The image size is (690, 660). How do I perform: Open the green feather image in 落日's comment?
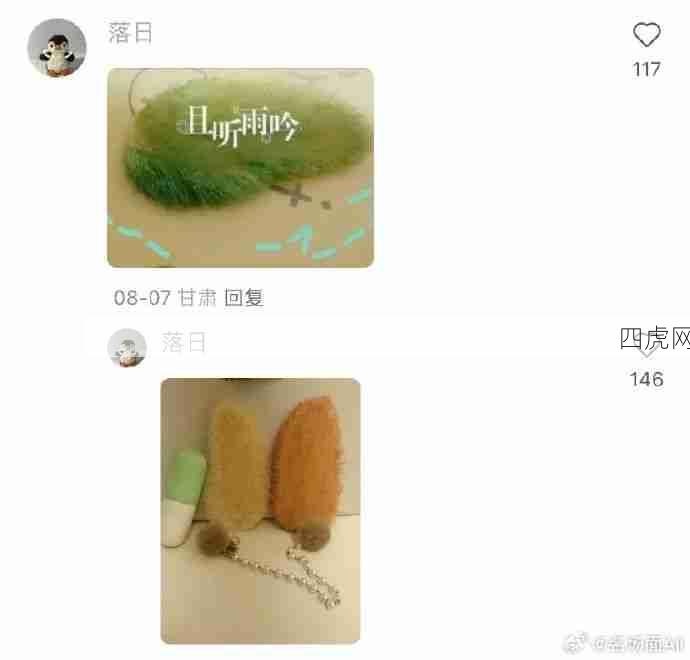pos(240,167)
